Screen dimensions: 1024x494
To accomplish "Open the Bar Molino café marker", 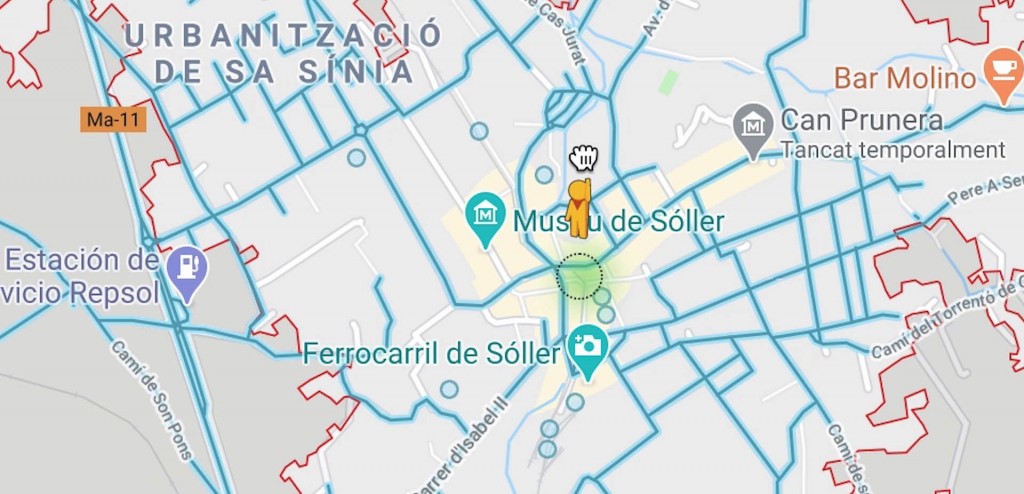I will [1002, 72].
